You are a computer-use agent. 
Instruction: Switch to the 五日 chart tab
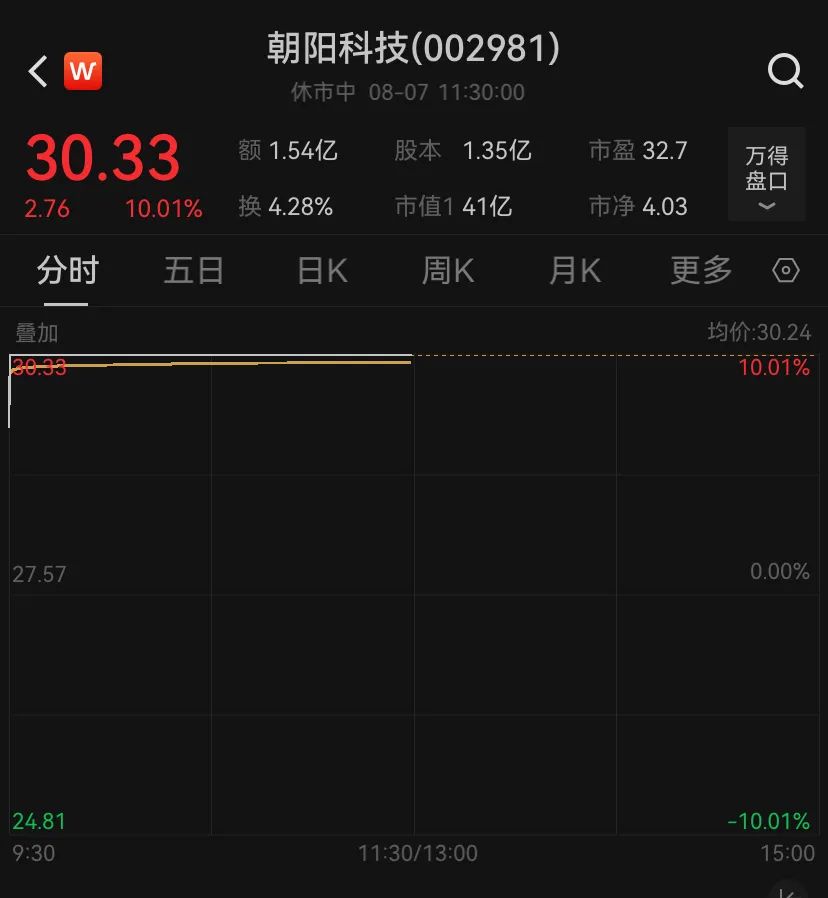pos(194,271)
